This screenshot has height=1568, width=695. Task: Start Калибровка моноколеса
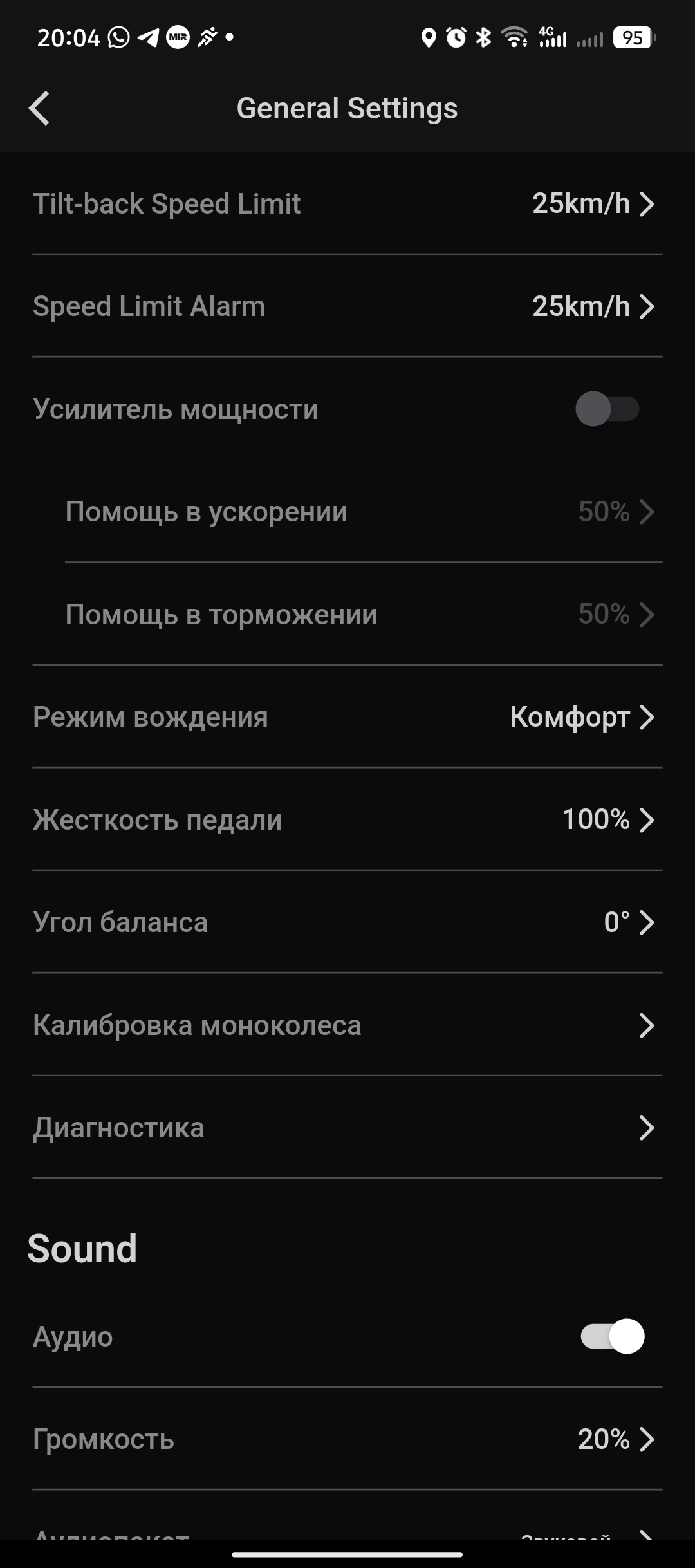click(x=347, y=1025)
